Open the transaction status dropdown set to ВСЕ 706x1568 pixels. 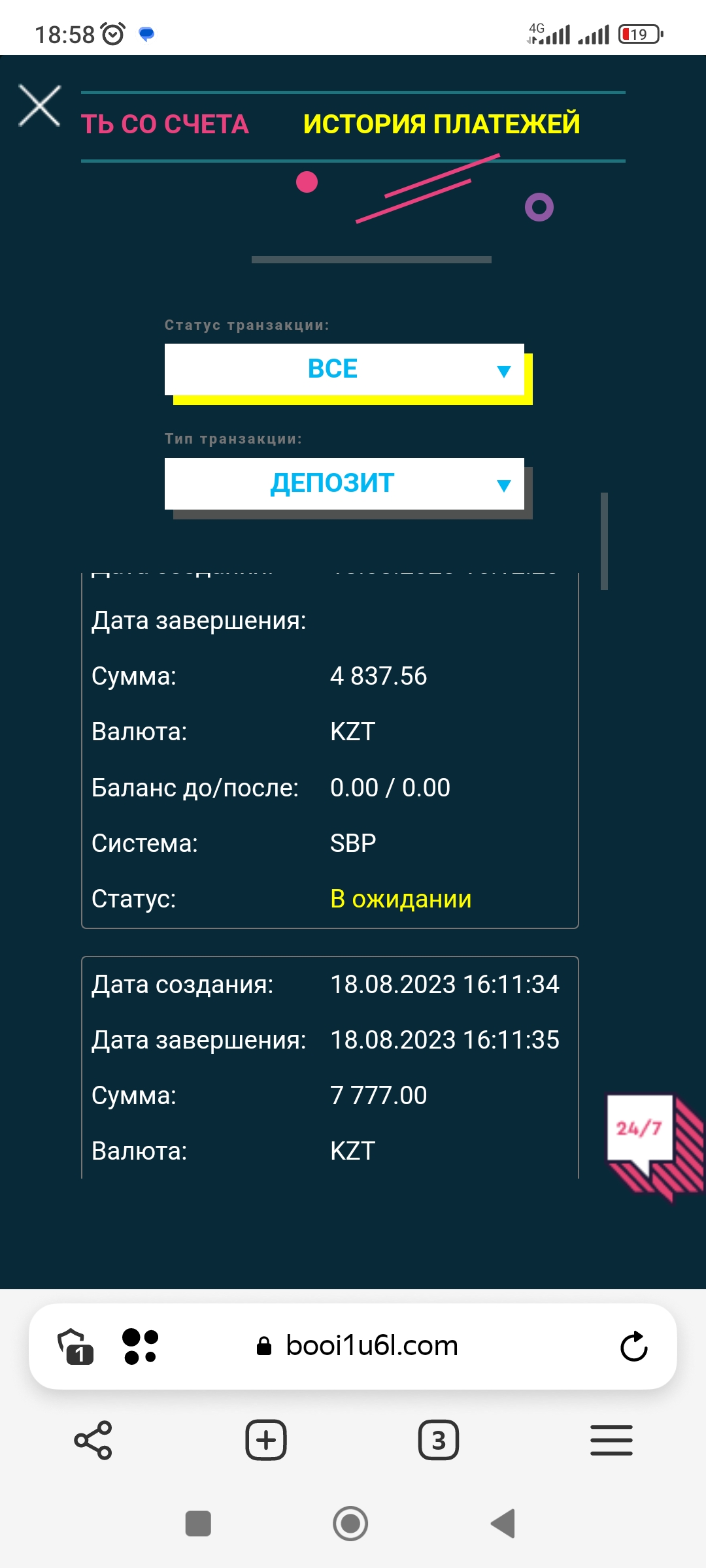[x=345, y=369]
